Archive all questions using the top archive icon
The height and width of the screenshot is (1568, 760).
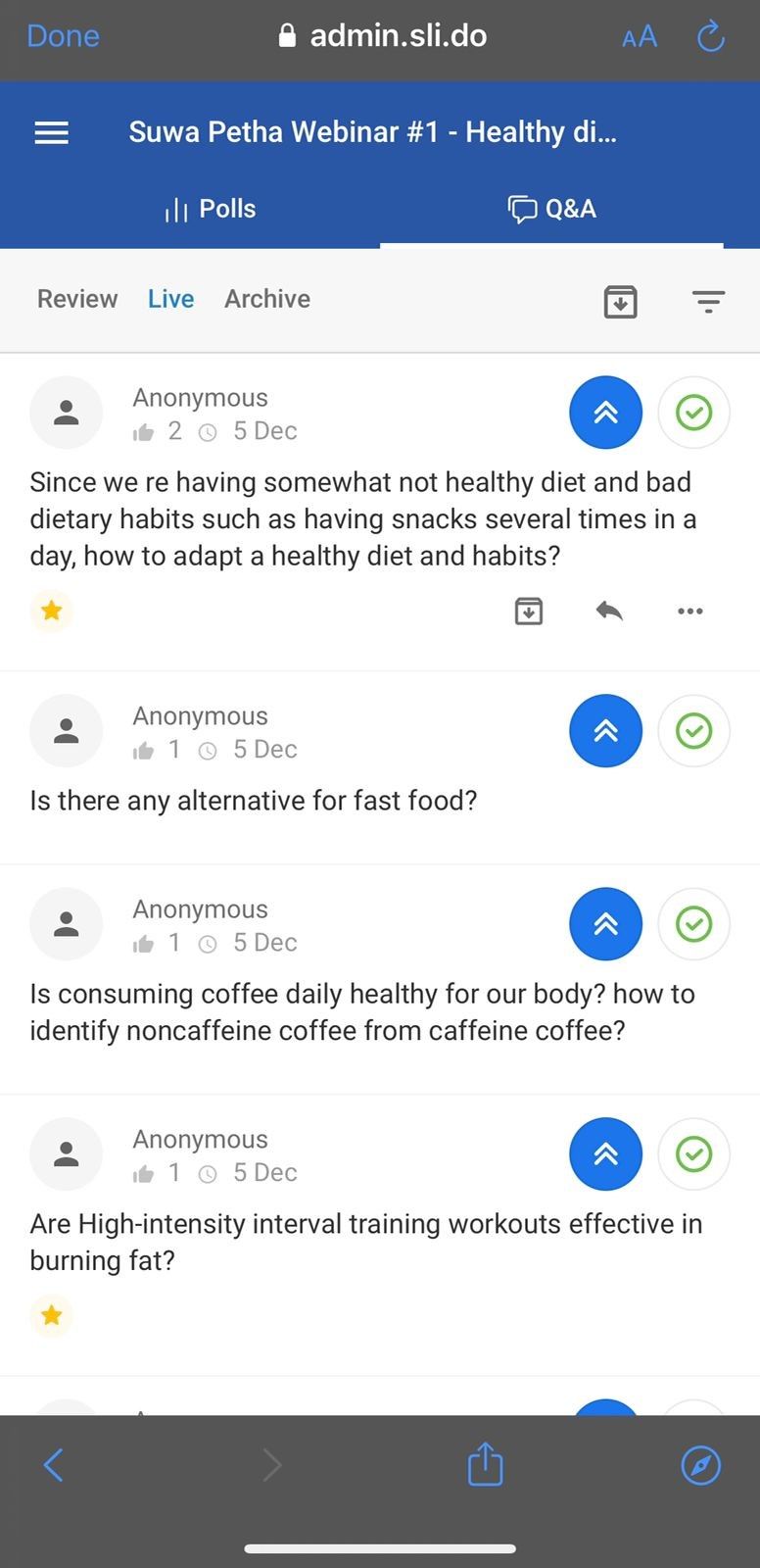pyautogui.click(x=620, y=301)
